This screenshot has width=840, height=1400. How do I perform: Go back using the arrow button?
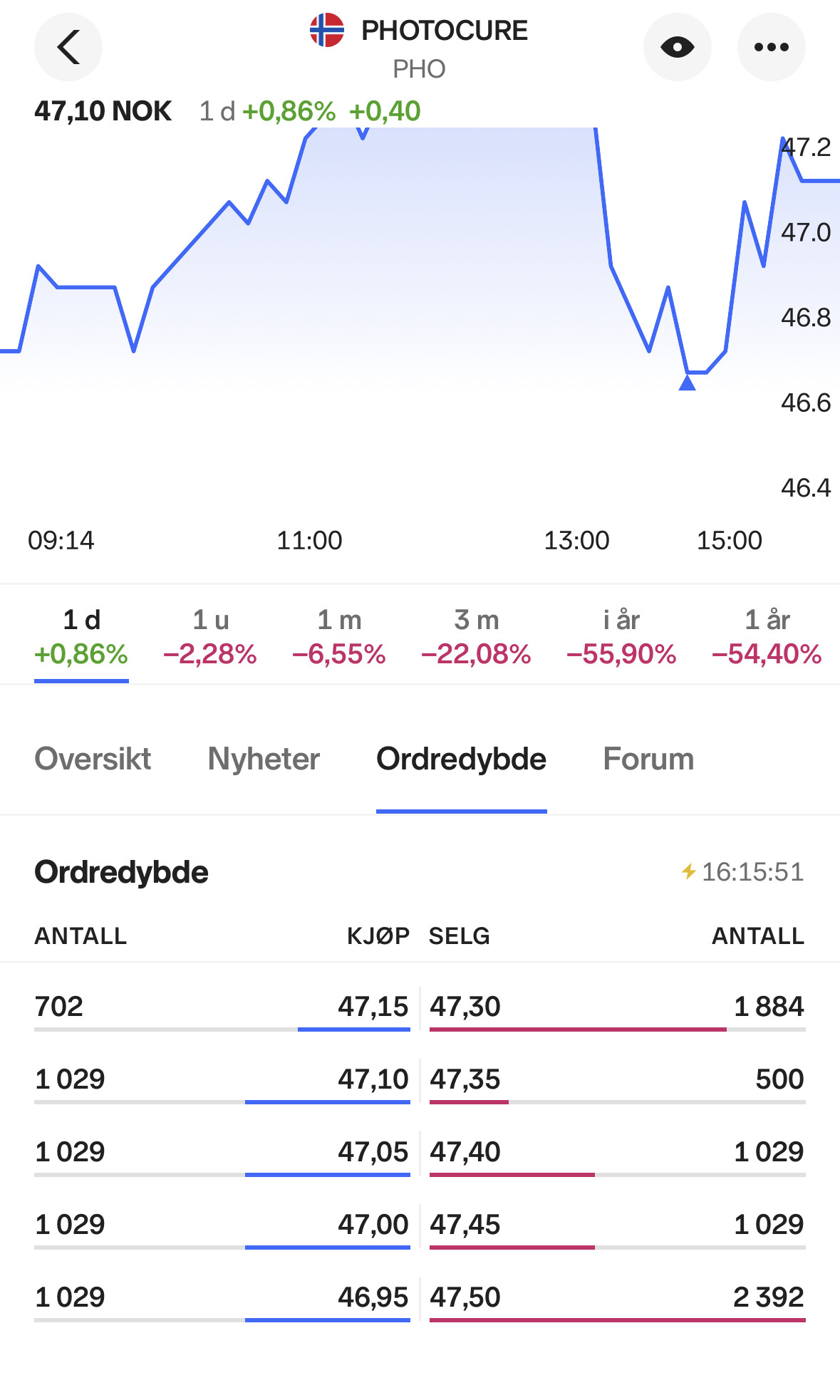point(68,47)
